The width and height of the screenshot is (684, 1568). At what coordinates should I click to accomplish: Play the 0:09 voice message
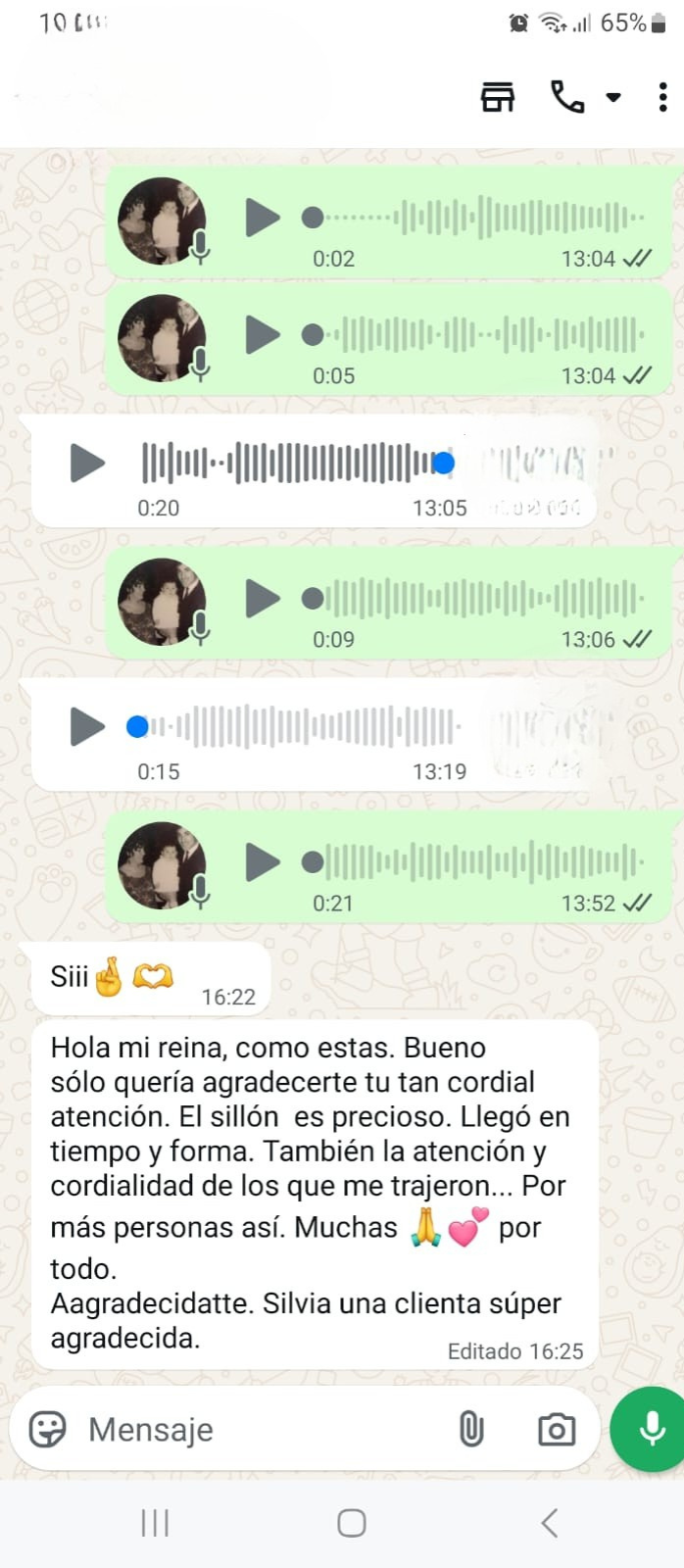262,598
